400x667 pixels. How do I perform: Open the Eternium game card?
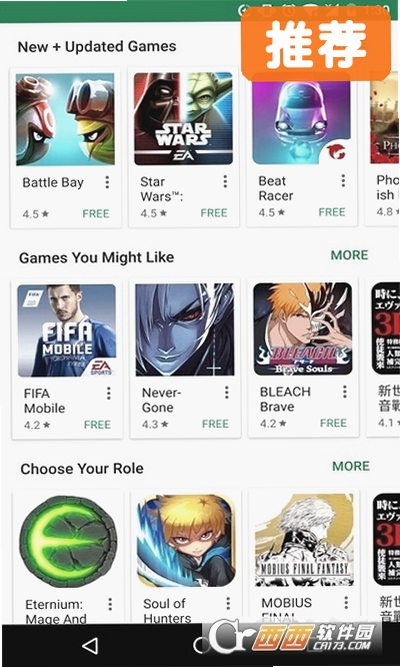click(x=68, y=557)
